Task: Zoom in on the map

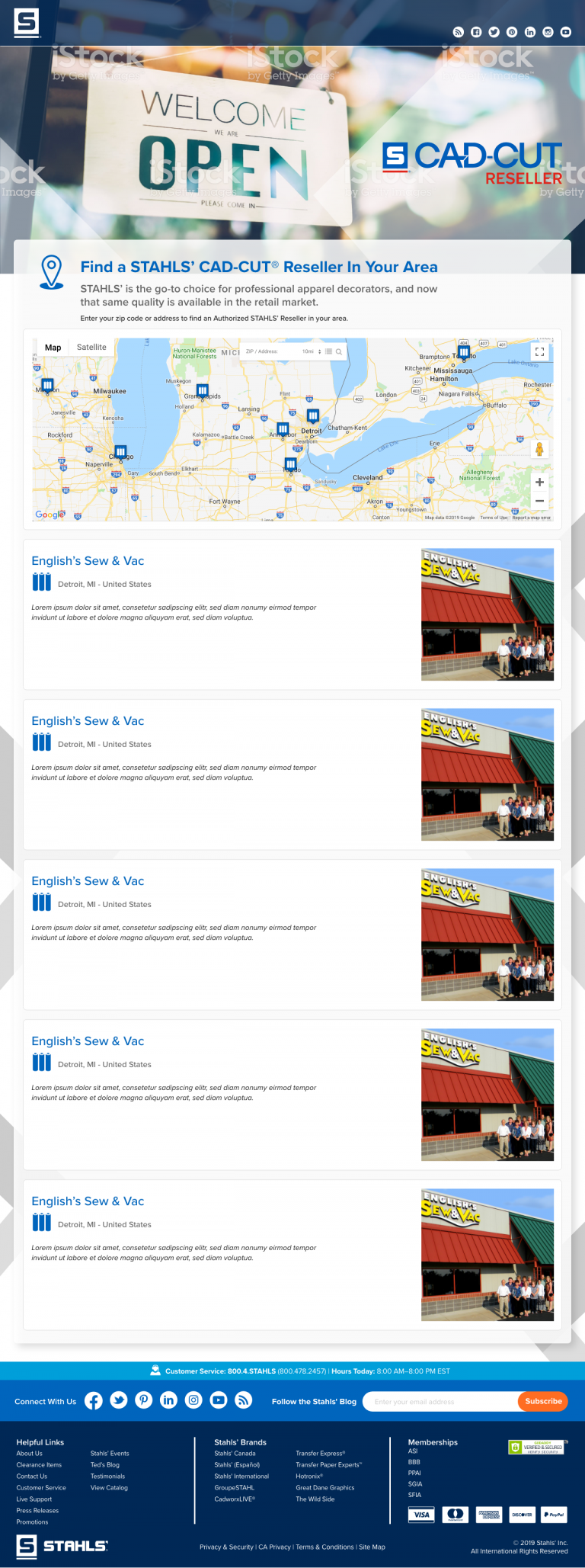Action: pos(539,482)
